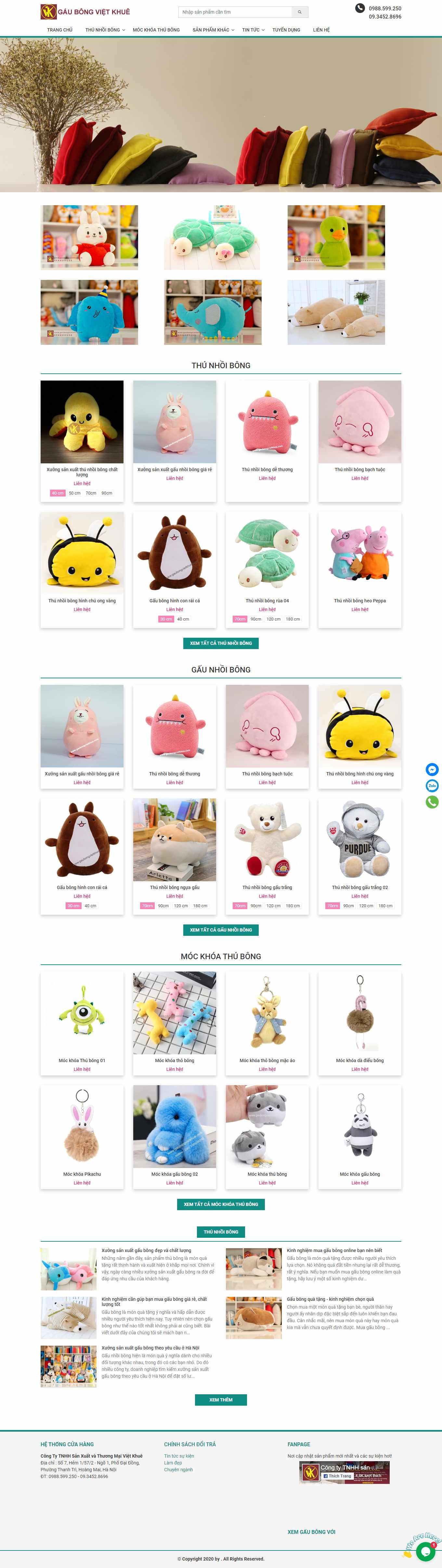The width and height of the screenshot is (442, 1568).
Task: Tap the product search field
Action: pos(235,12)
